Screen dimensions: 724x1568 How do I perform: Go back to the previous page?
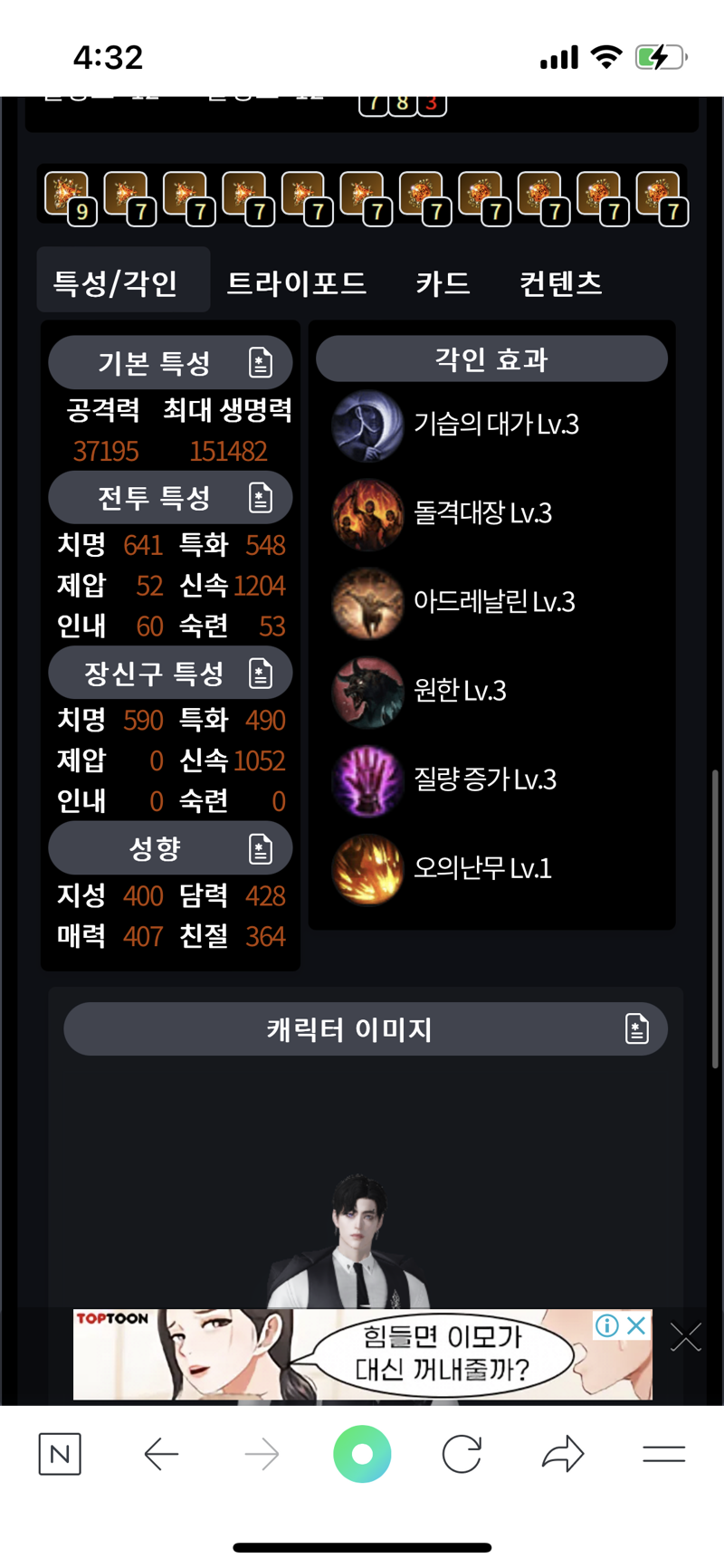point(161,1454)
